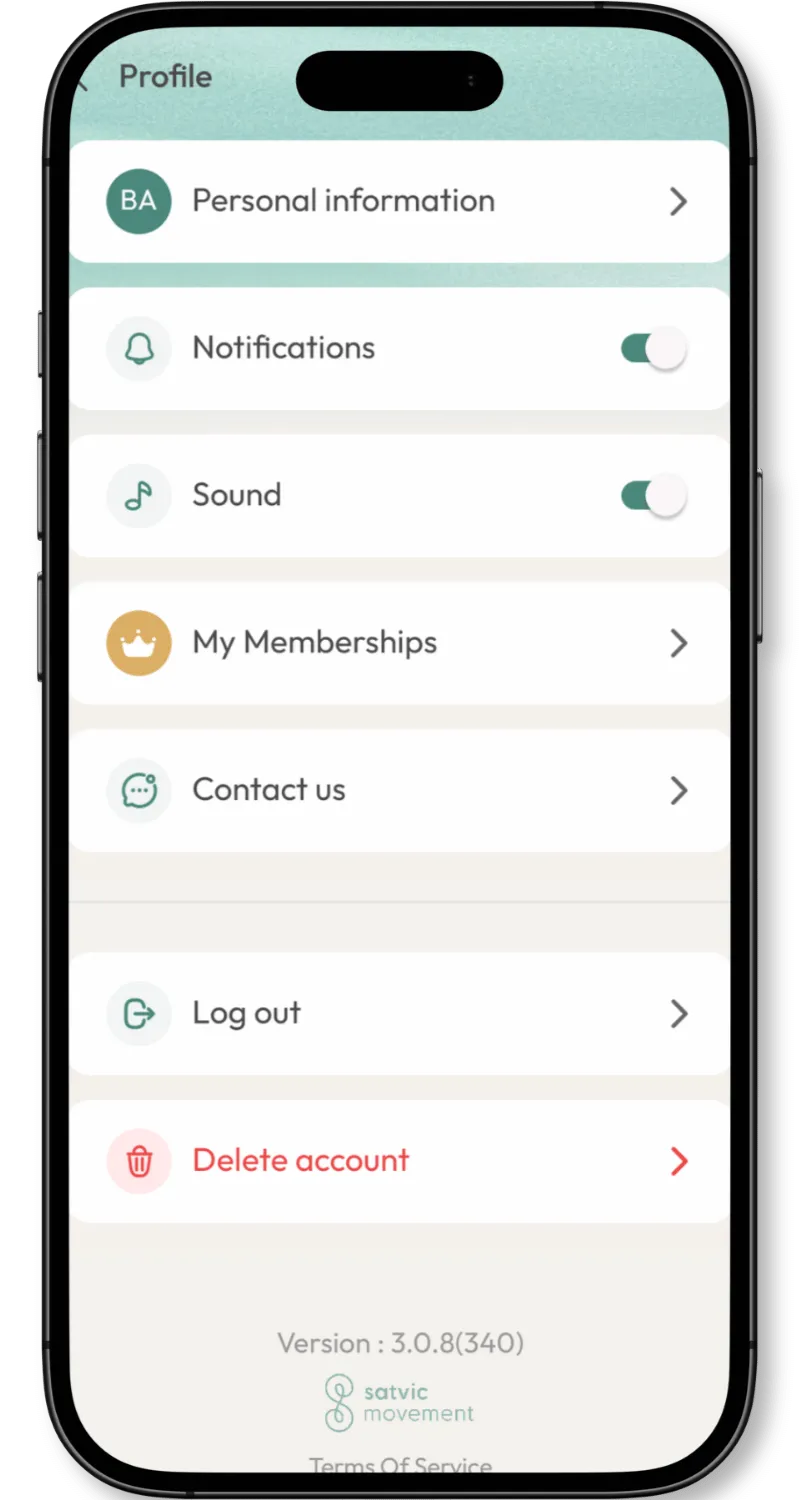Open the Contact us row
The width and height of the screenshot is (800, 1500).
[x=399, y=790]
